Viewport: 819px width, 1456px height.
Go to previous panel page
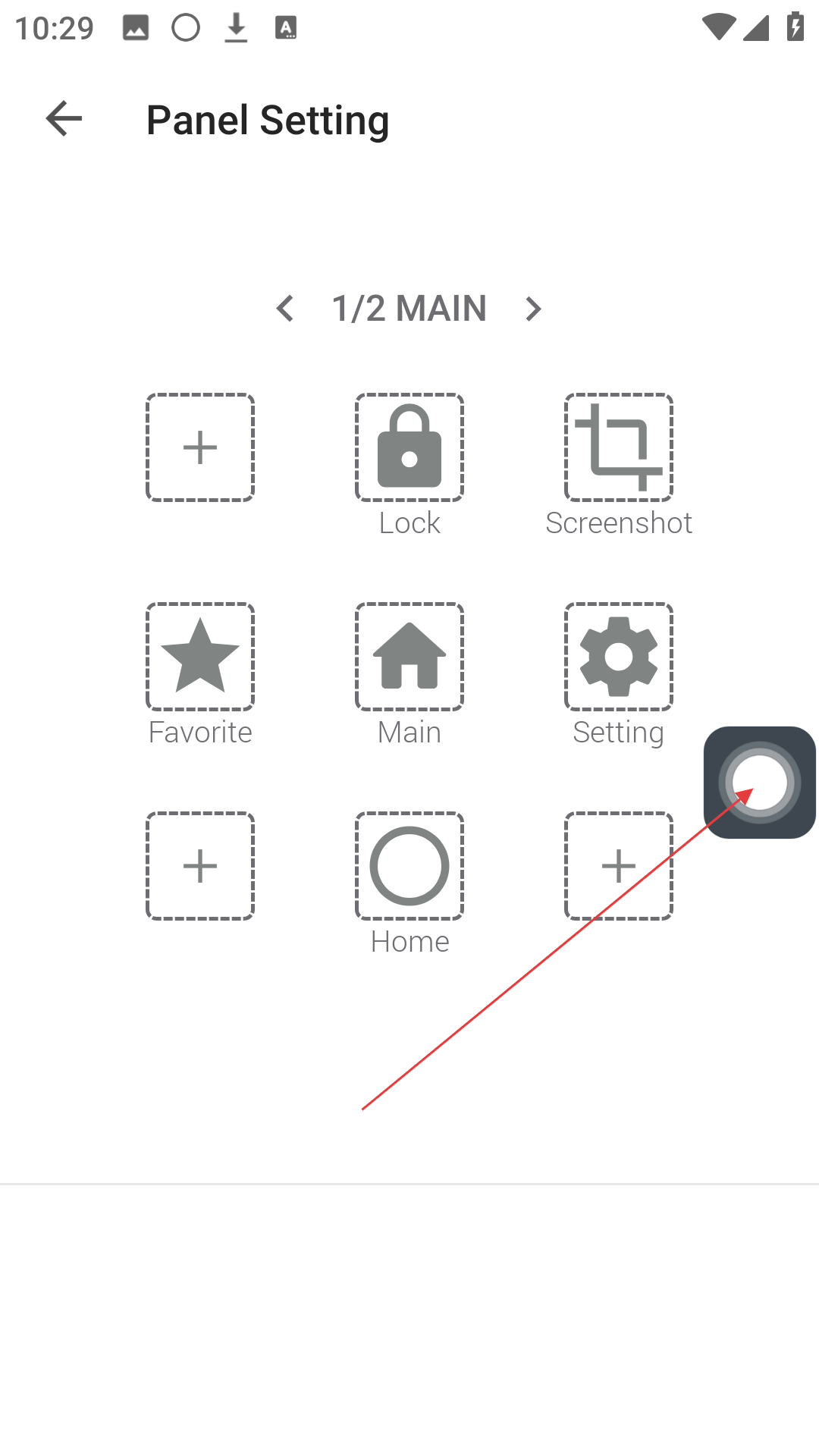(x=285, y=309)
